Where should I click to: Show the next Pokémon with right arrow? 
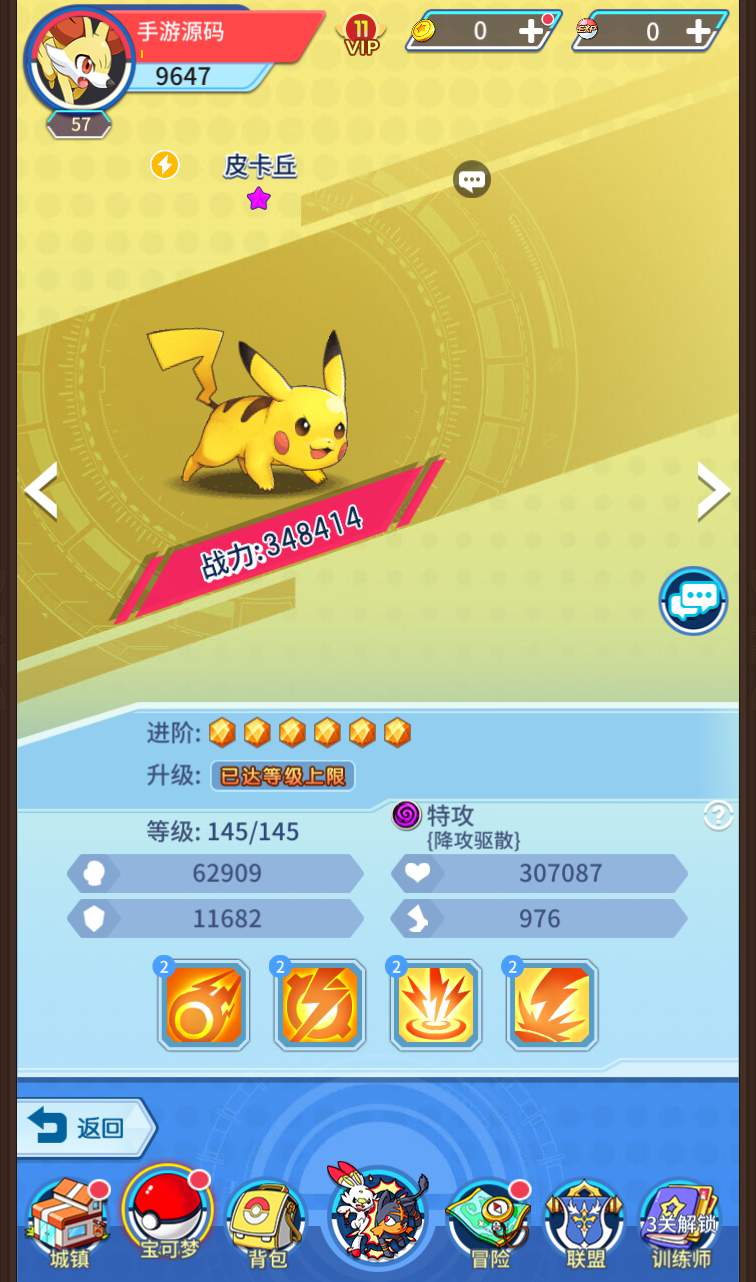coord(713,491)
